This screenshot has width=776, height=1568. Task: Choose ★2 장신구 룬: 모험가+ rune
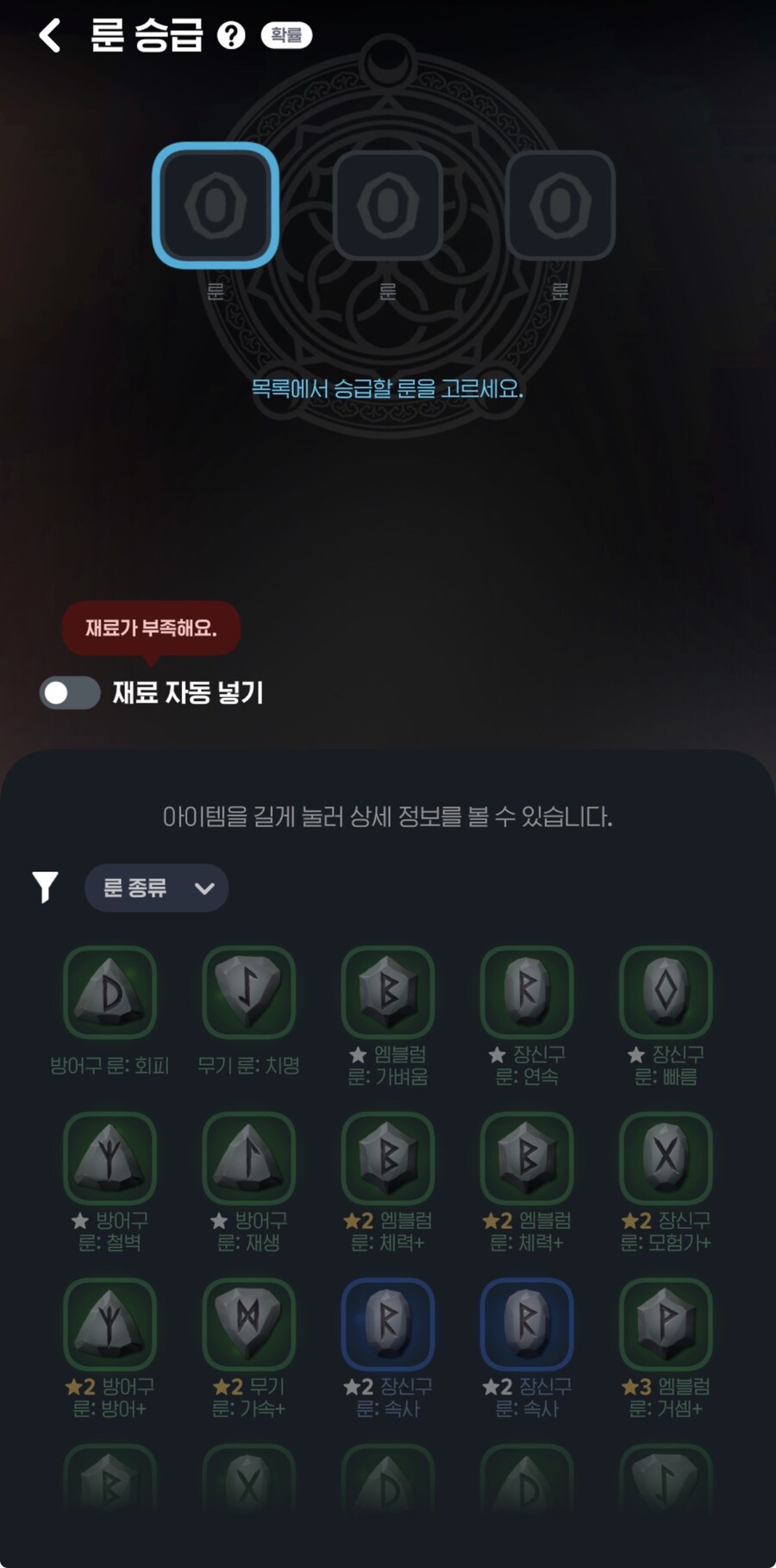coord(666,1157)
